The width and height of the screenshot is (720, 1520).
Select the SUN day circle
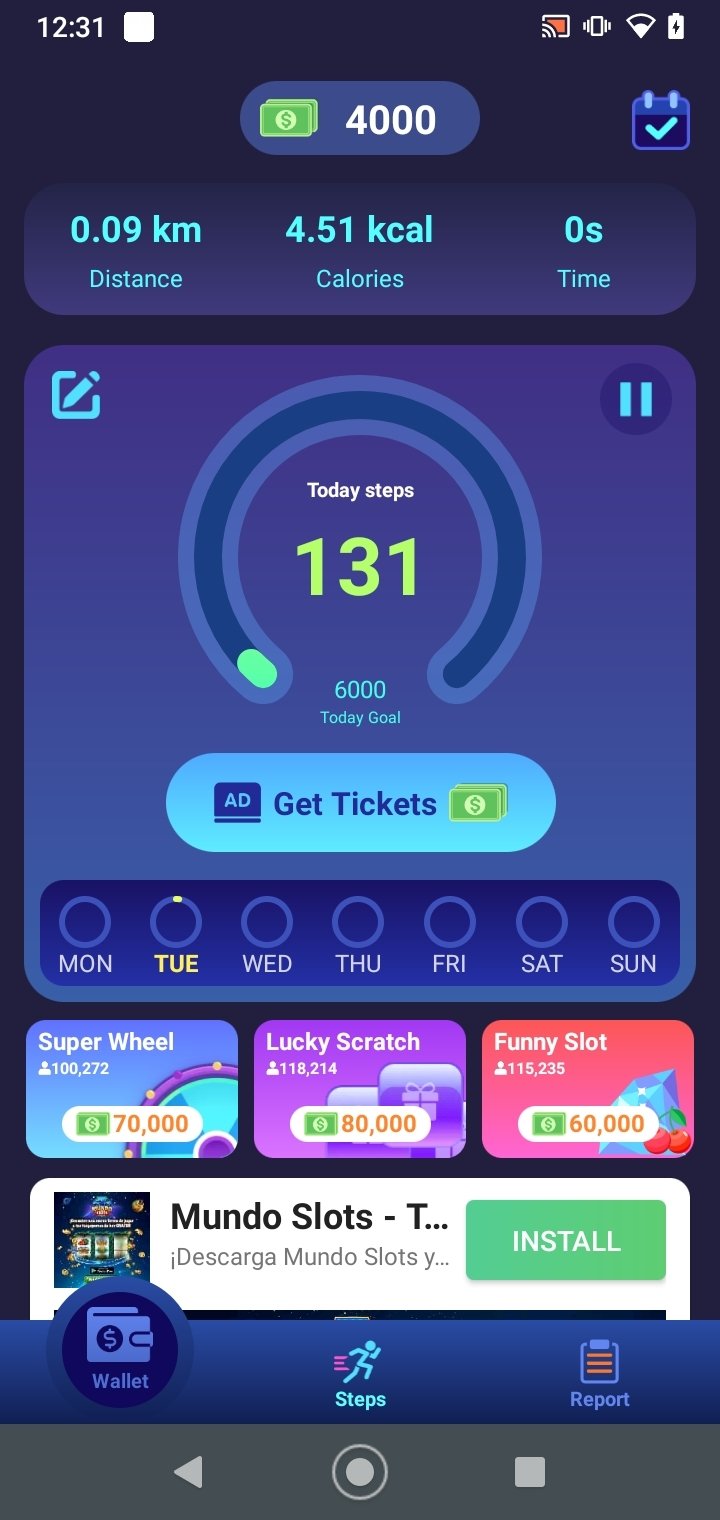point(634,922)
